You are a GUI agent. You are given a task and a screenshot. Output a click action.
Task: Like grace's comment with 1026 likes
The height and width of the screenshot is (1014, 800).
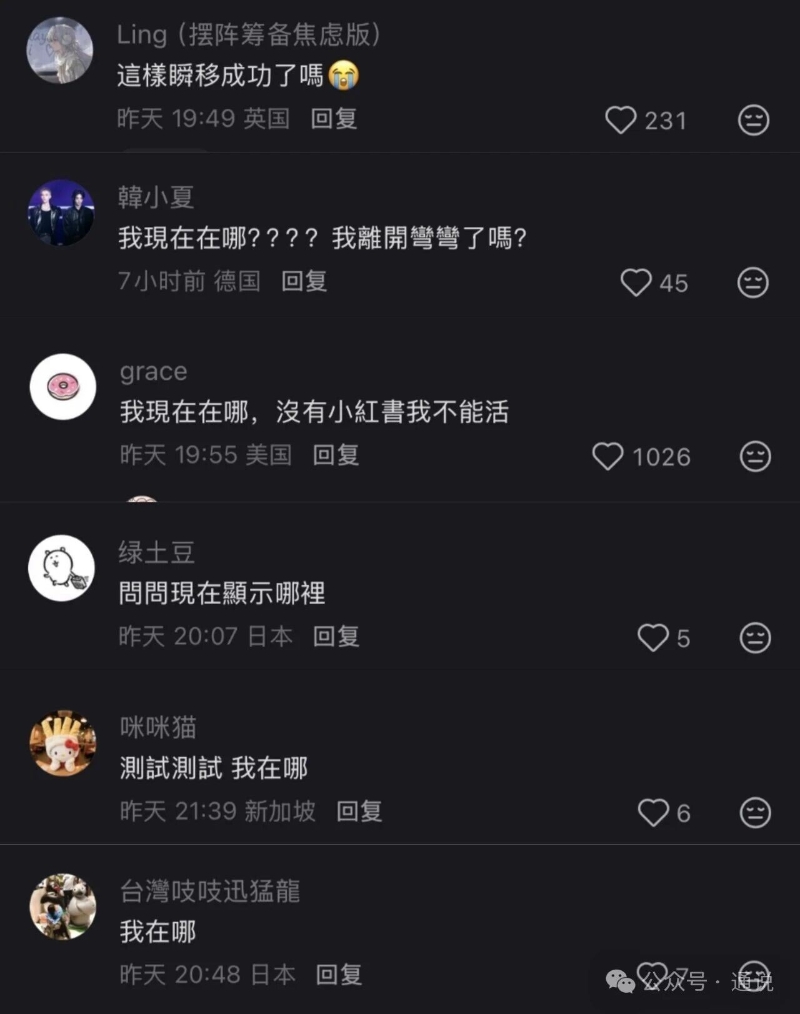(608, 457)
